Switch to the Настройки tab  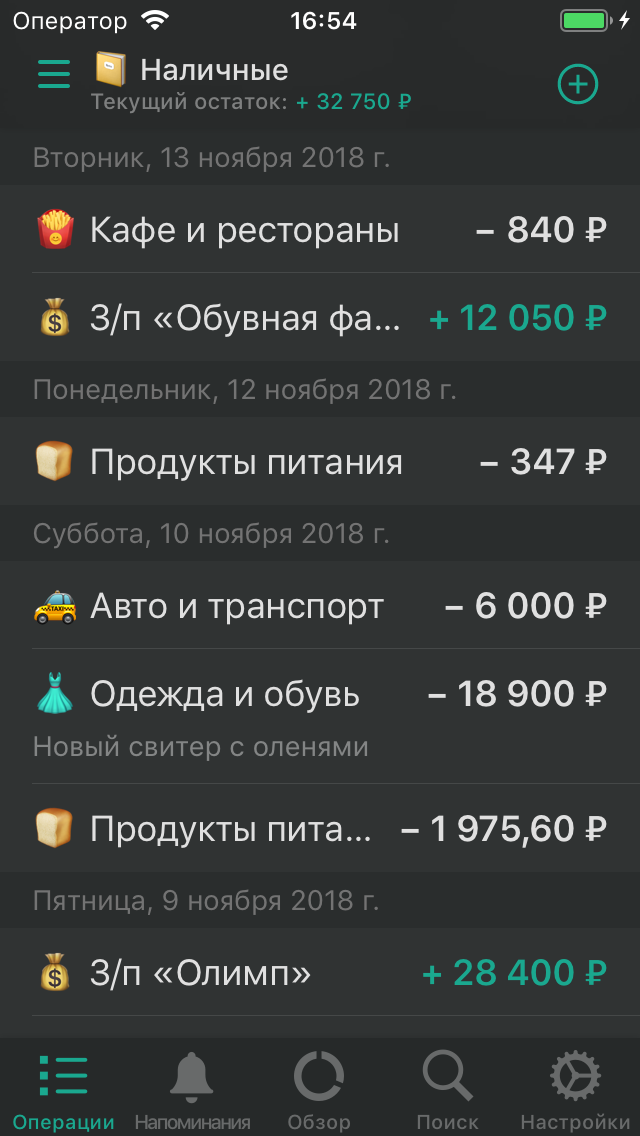point(575,1090)
